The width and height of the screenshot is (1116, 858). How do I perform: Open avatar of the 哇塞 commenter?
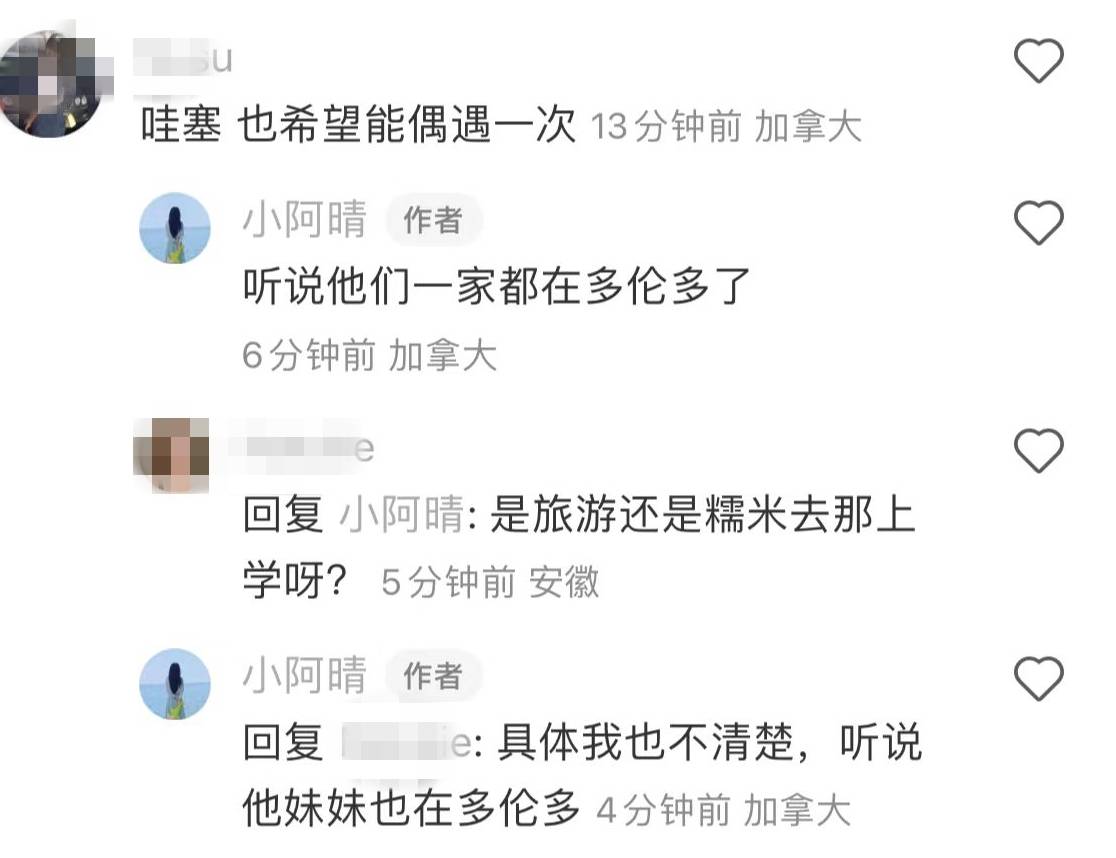click(48, 85)
